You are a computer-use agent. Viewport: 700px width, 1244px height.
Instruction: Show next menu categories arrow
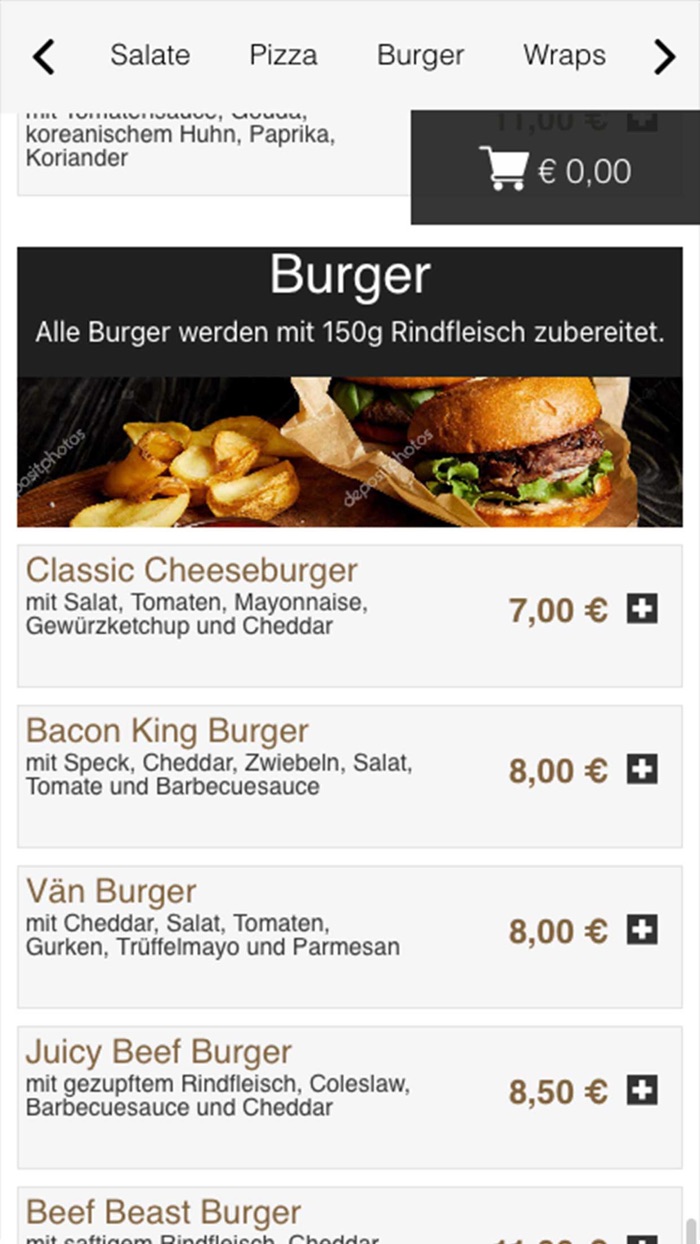(665, 57)
